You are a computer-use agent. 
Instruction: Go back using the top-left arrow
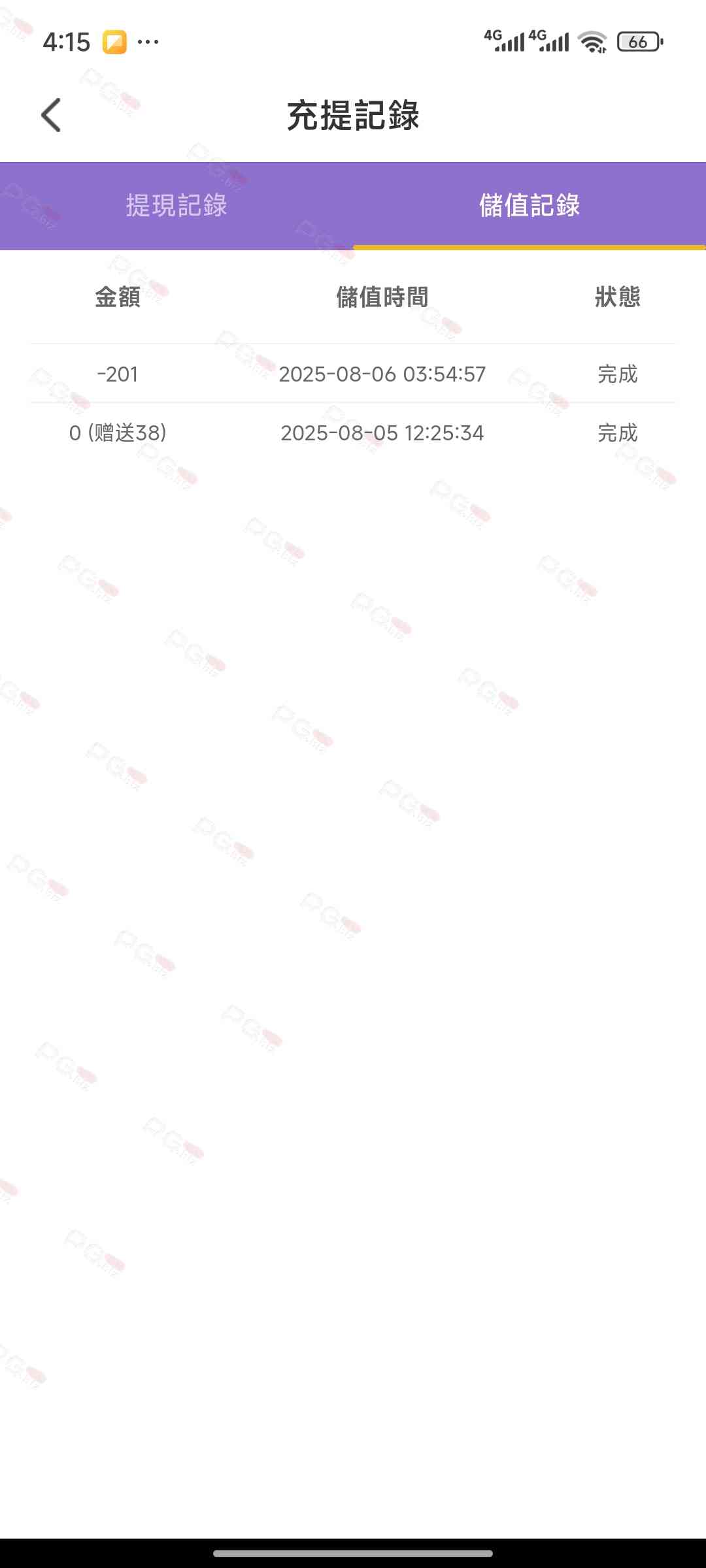click(x=51, y=115)
